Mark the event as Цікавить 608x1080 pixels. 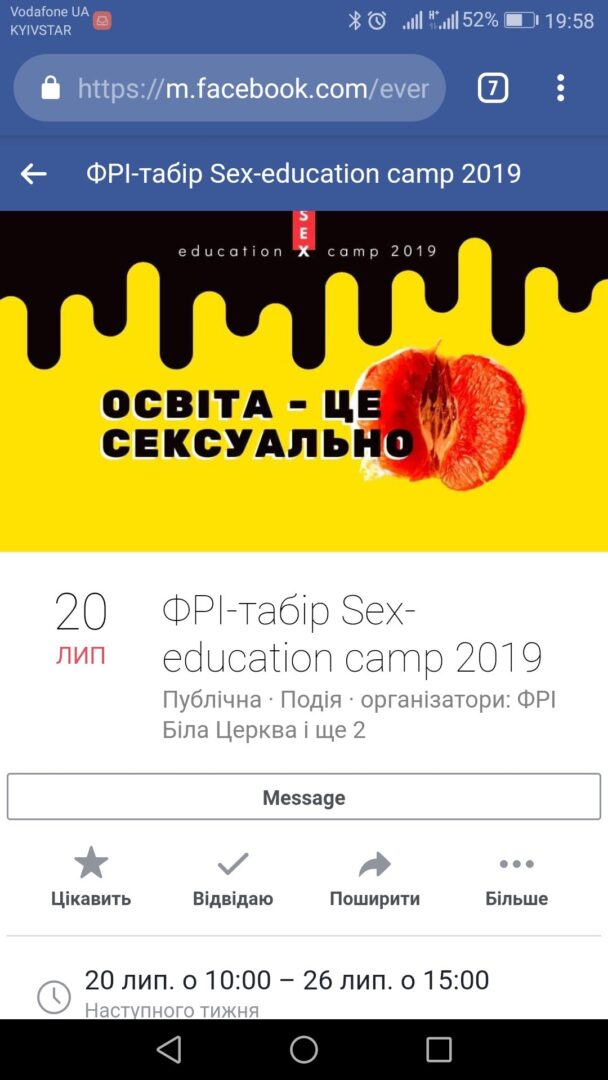pos(91,879)
